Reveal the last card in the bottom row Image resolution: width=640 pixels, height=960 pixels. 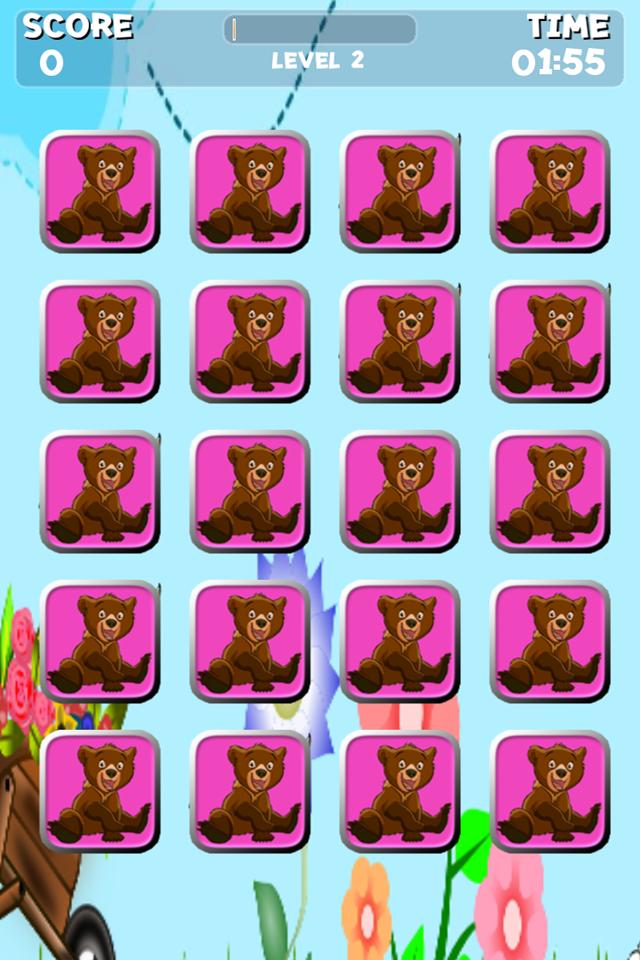click(x=550, y=791)
